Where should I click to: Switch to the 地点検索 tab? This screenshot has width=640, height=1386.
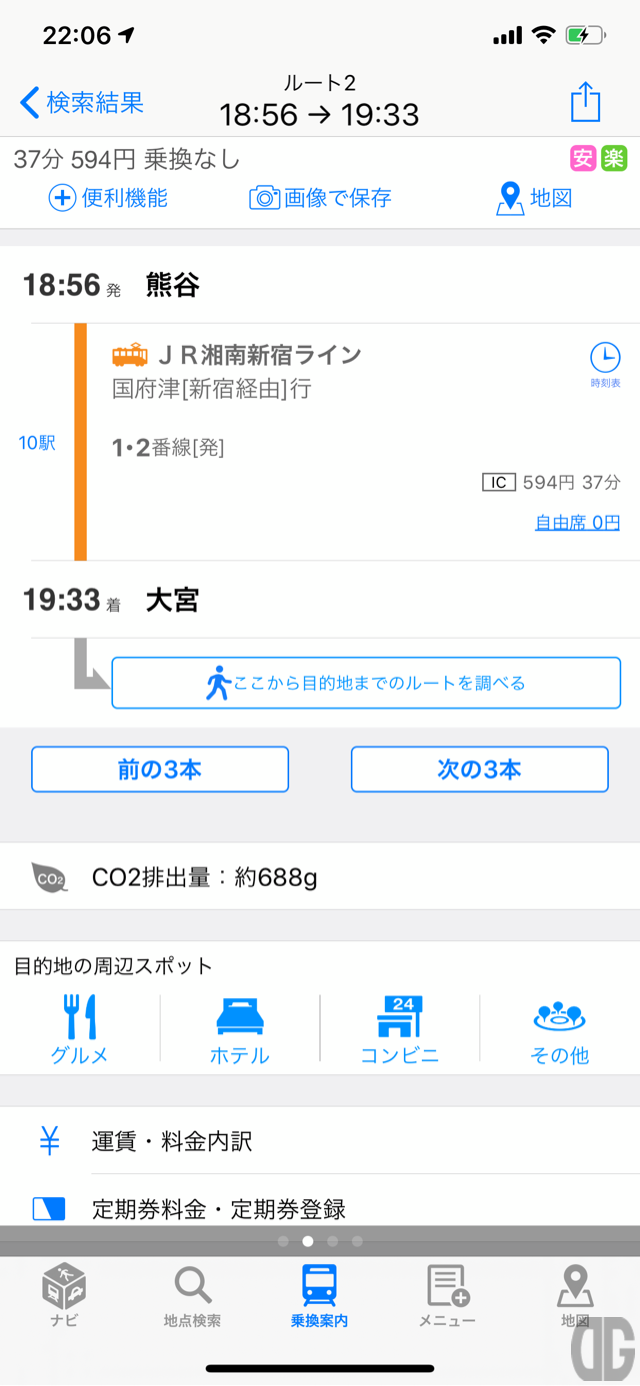coord(192,1294)
